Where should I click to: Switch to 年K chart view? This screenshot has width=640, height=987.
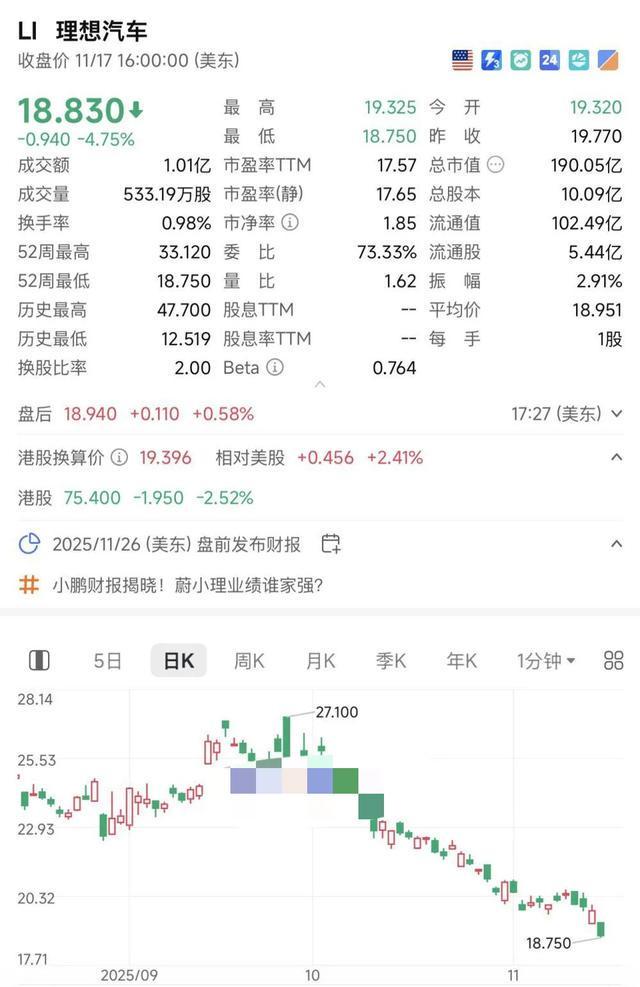click(462, 661)
